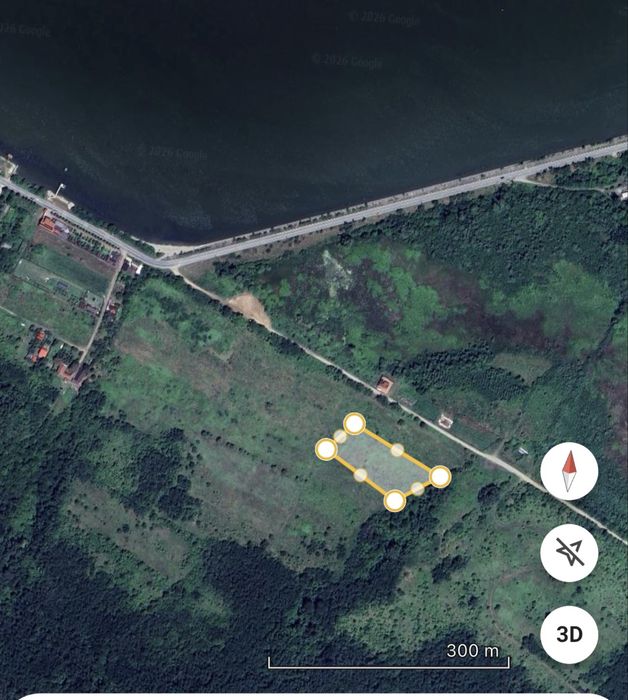
Task: Reset map orientation with the compass
Action: [x=569, y=471]
